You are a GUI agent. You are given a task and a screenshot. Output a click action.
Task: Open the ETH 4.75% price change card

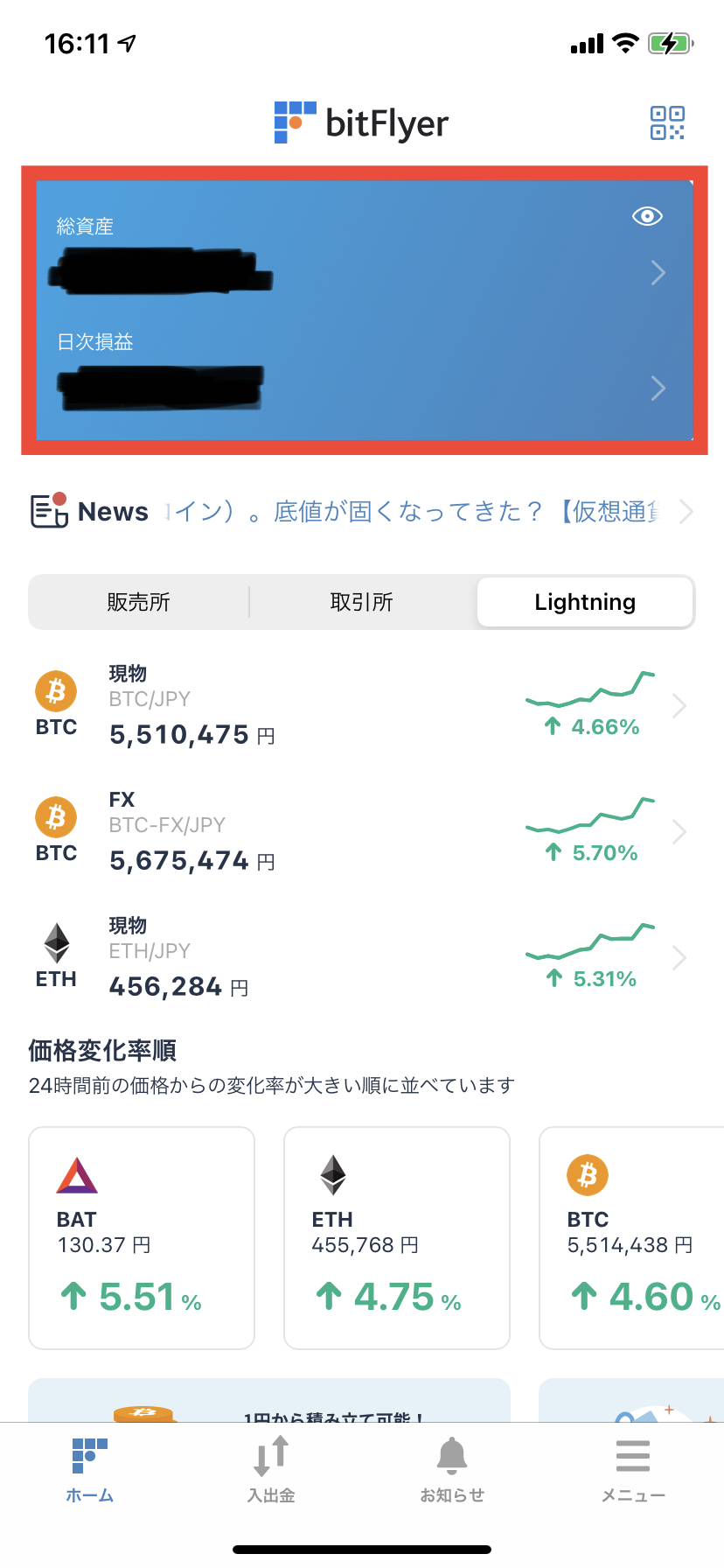(397, 1238)
